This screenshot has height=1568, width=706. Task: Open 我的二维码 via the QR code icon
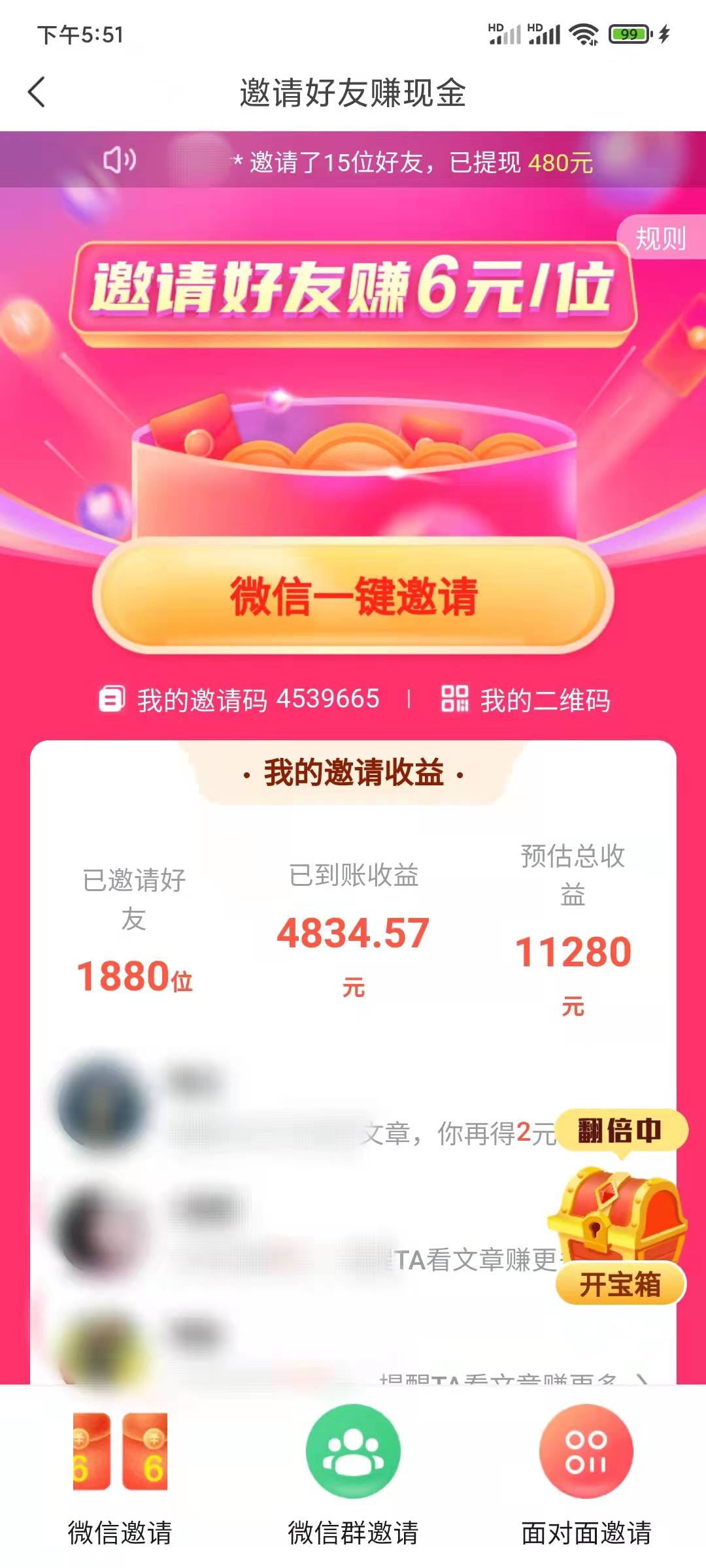coord(456,700)
